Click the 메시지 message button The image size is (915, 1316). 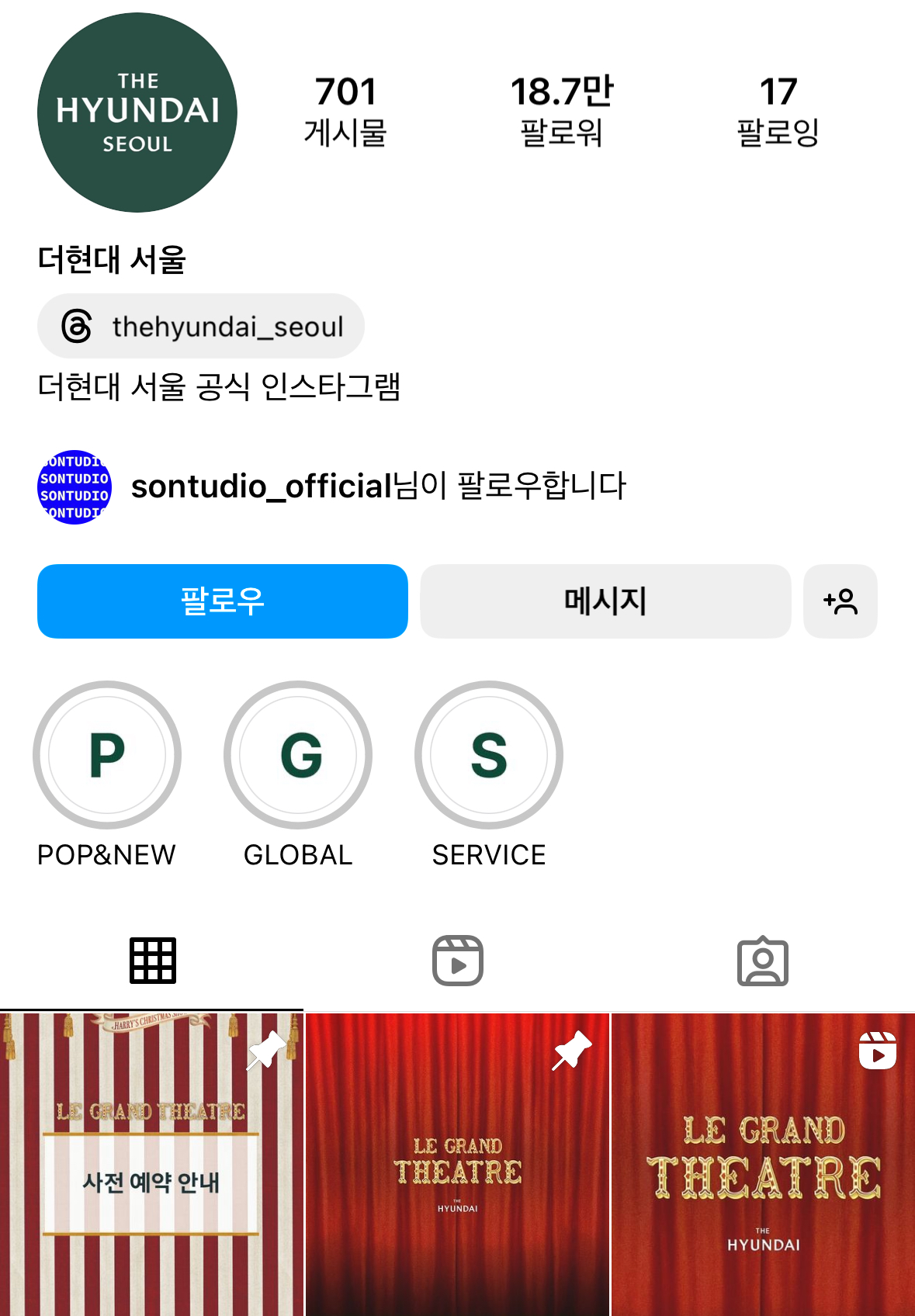point(605,601)
